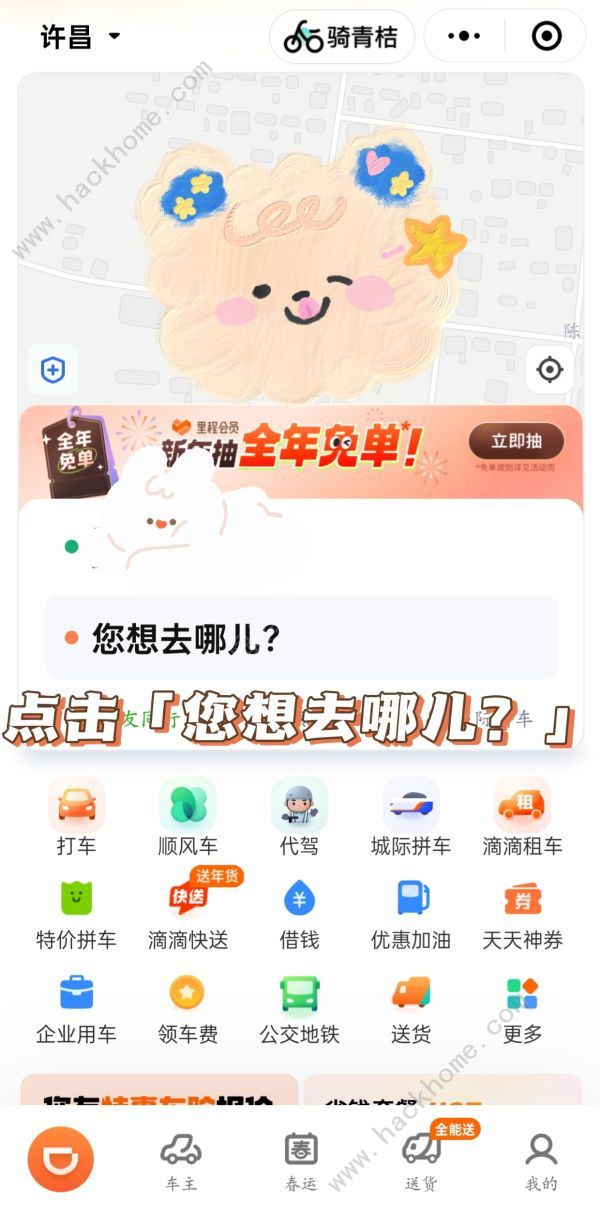
Task: Open 优惠加油 fuel discount
Action: click(x=410, y=912)
